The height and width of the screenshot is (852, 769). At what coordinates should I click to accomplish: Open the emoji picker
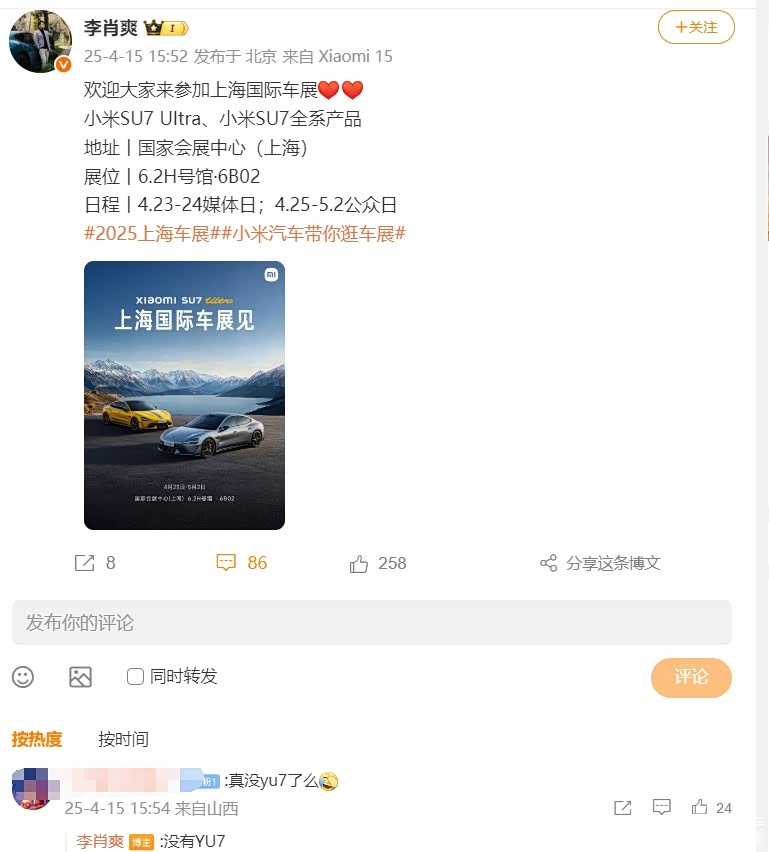[23, 677]
